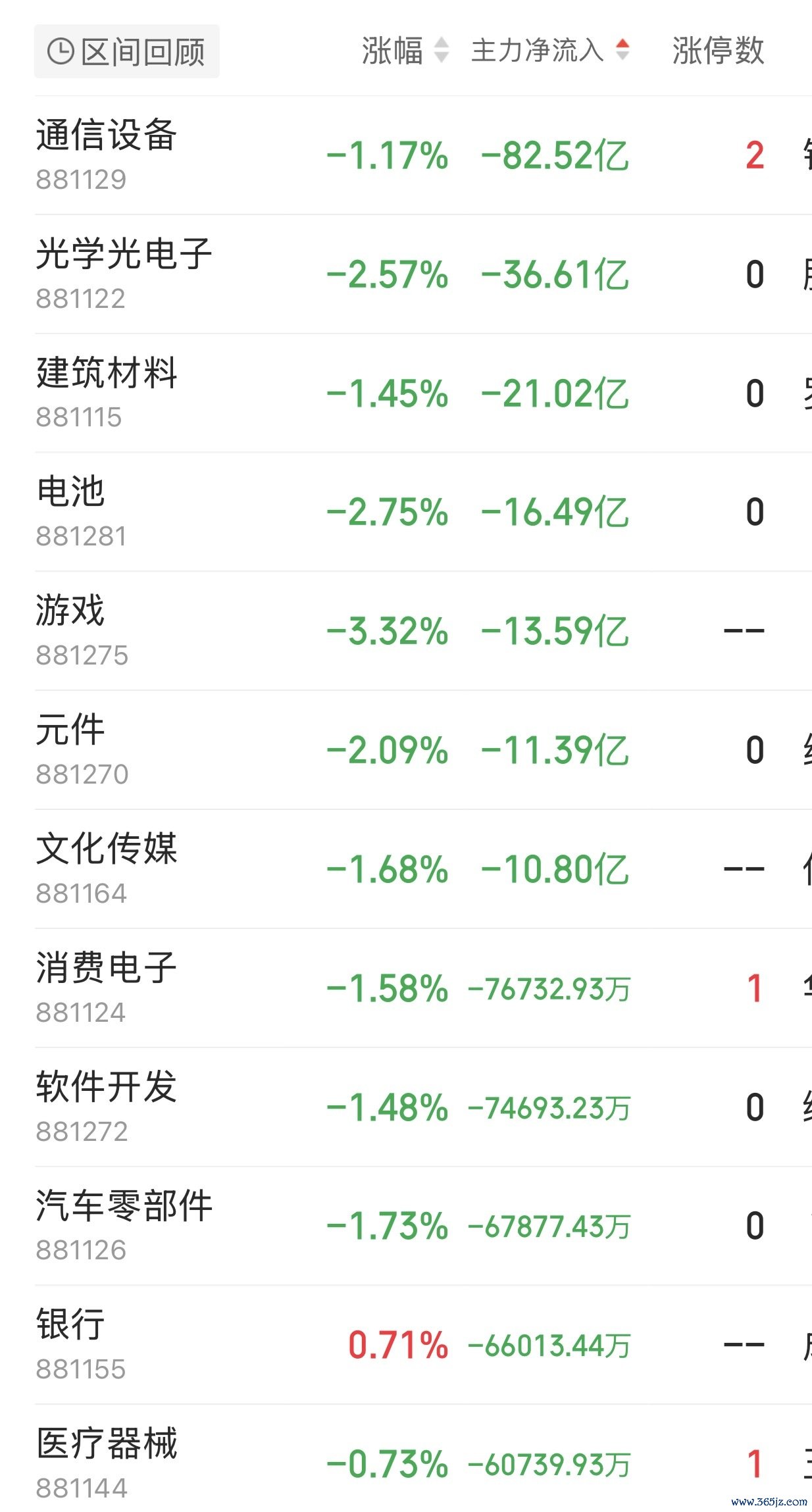Select the 电池 sector row
The height and width of the screenshot is (1512, 812).
click(x=423, y=512)
